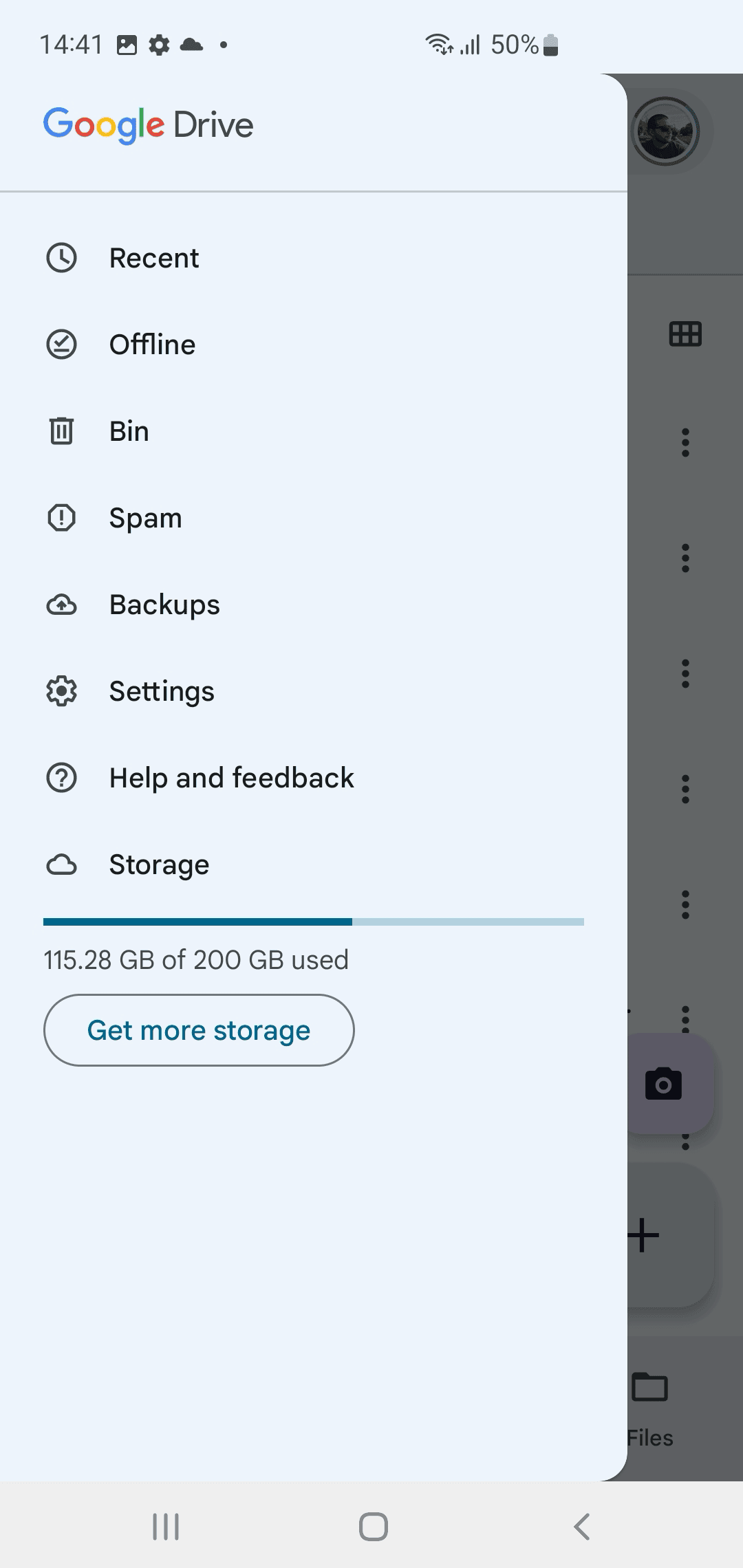Tap Get more storage button
The width and height of the screenshot is (743, 1568).
click(x=199, y=1030)
